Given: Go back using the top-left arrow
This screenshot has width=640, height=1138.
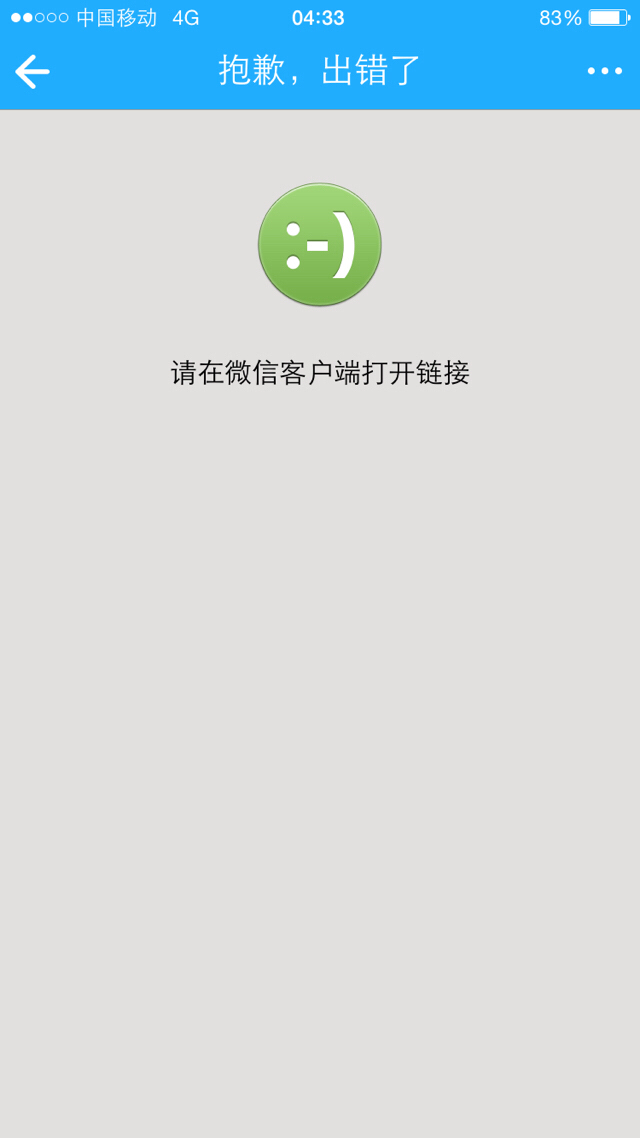Looking at the screenshot, I should point(32,71).
